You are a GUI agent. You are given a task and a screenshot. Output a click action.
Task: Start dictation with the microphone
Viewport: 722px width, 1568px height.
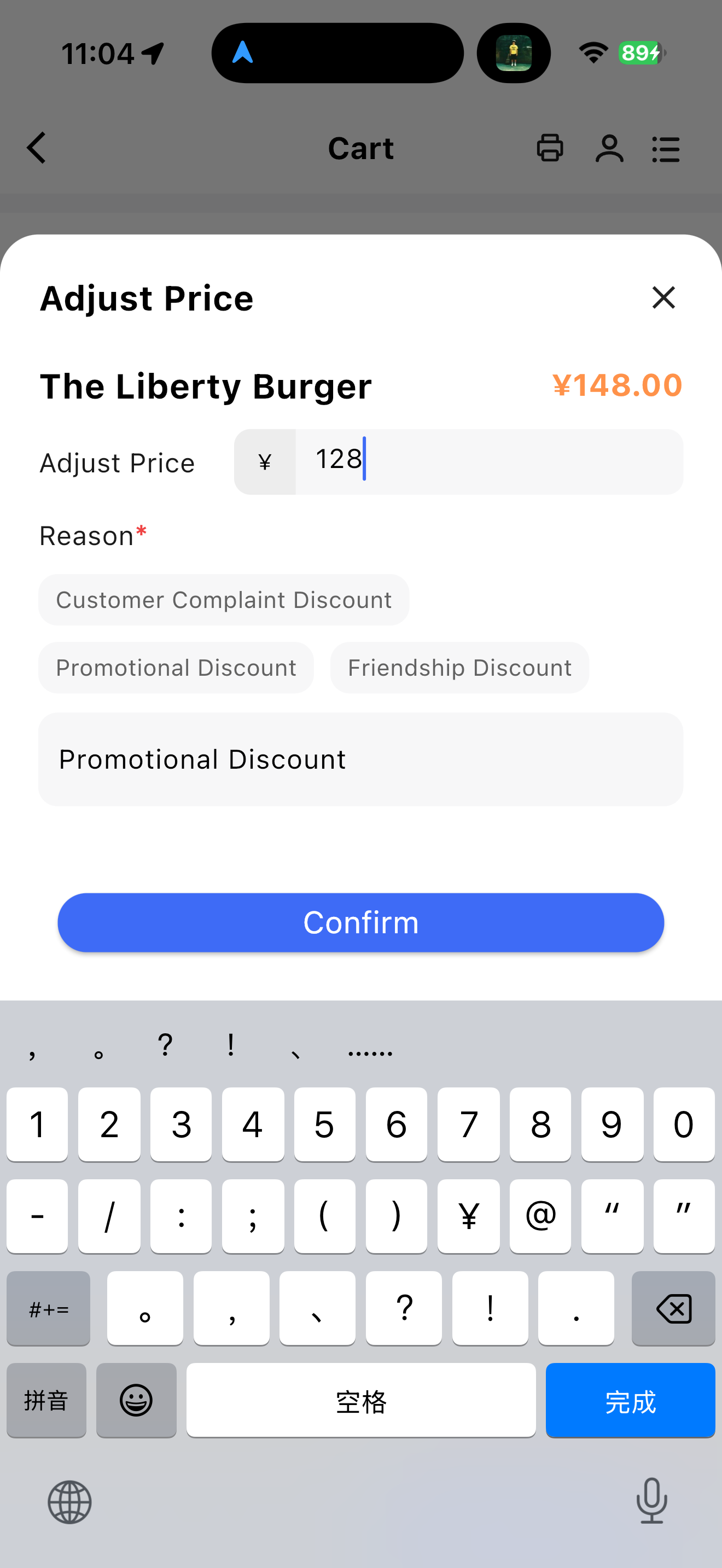click(x=651, y=1500)
